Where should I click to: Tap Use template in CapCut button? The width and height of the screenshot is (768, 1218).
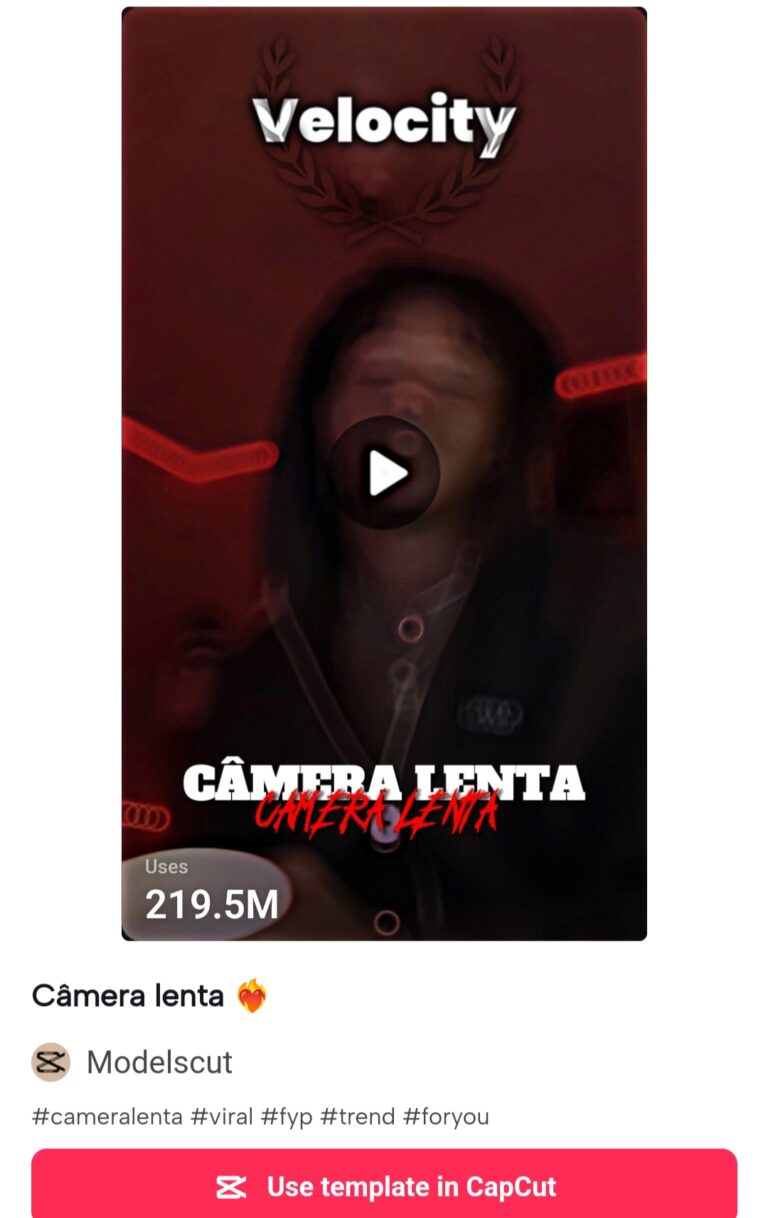(384, 1186)
